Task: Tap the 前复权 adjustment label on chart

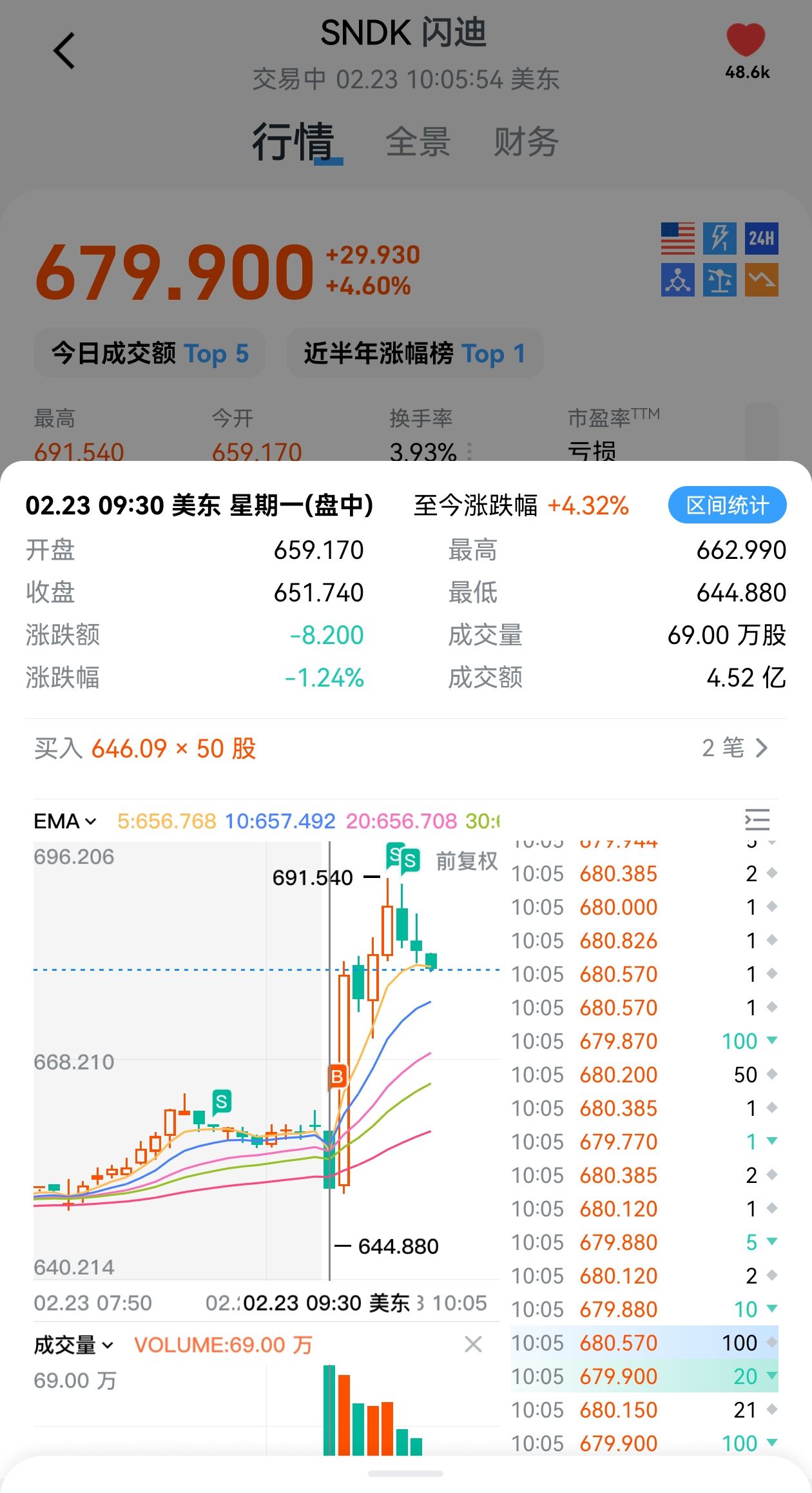Action: 467,861
